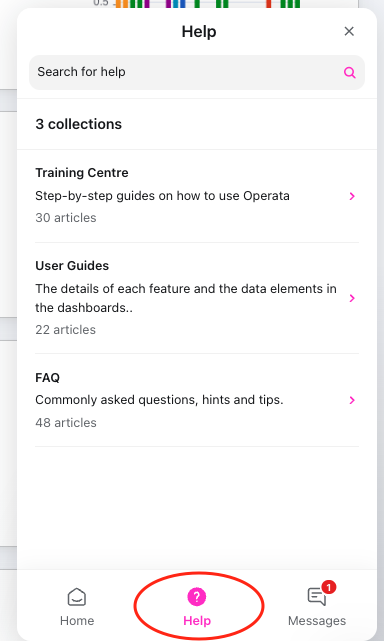This screenshot has width=384, height=641.
Task: Open the Training Centre collection
Action: click(x=197, y=195)
